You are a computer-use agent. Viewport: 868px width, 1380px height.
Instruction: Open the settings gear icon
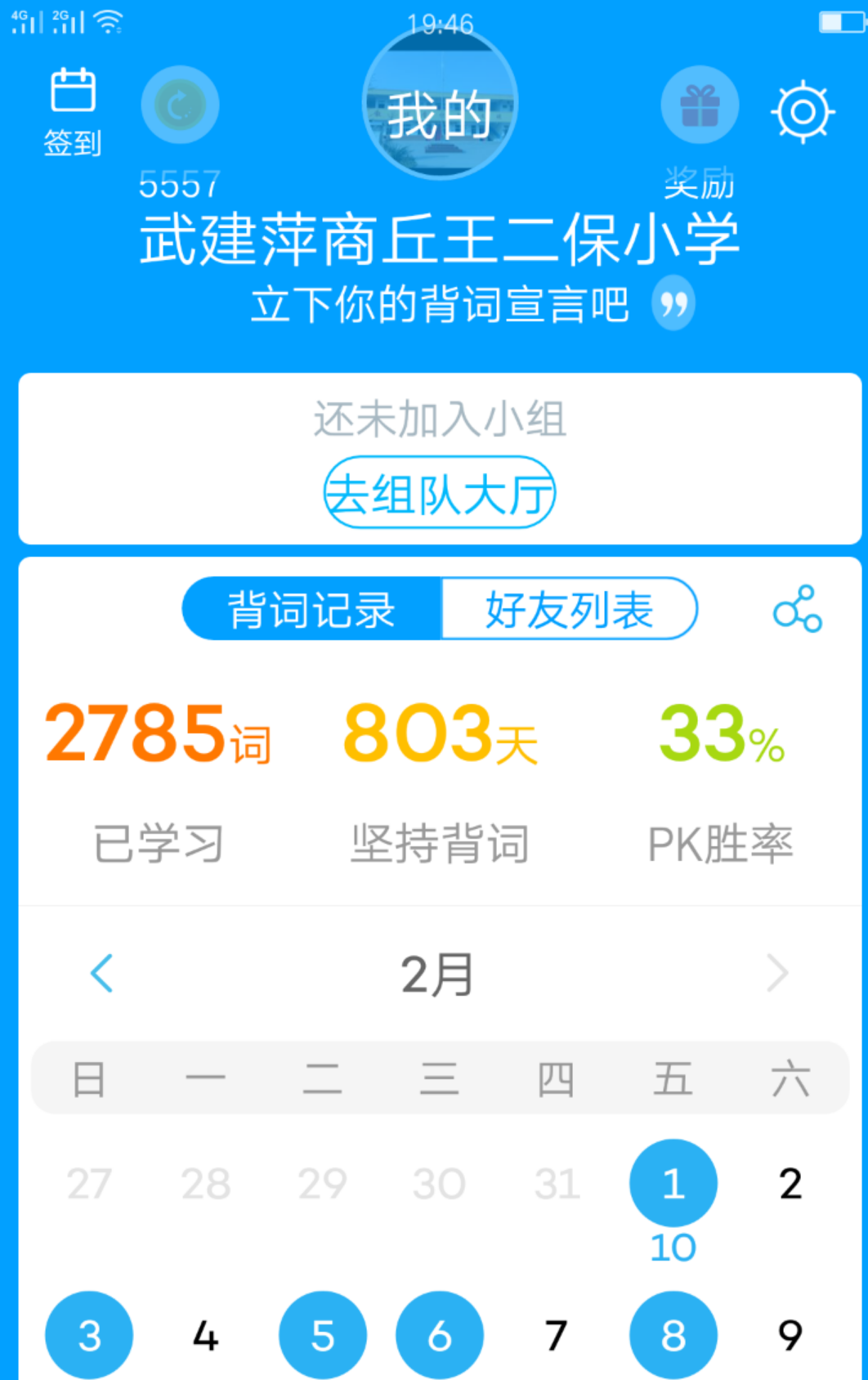pyautogui.click(x=802, y=112)
